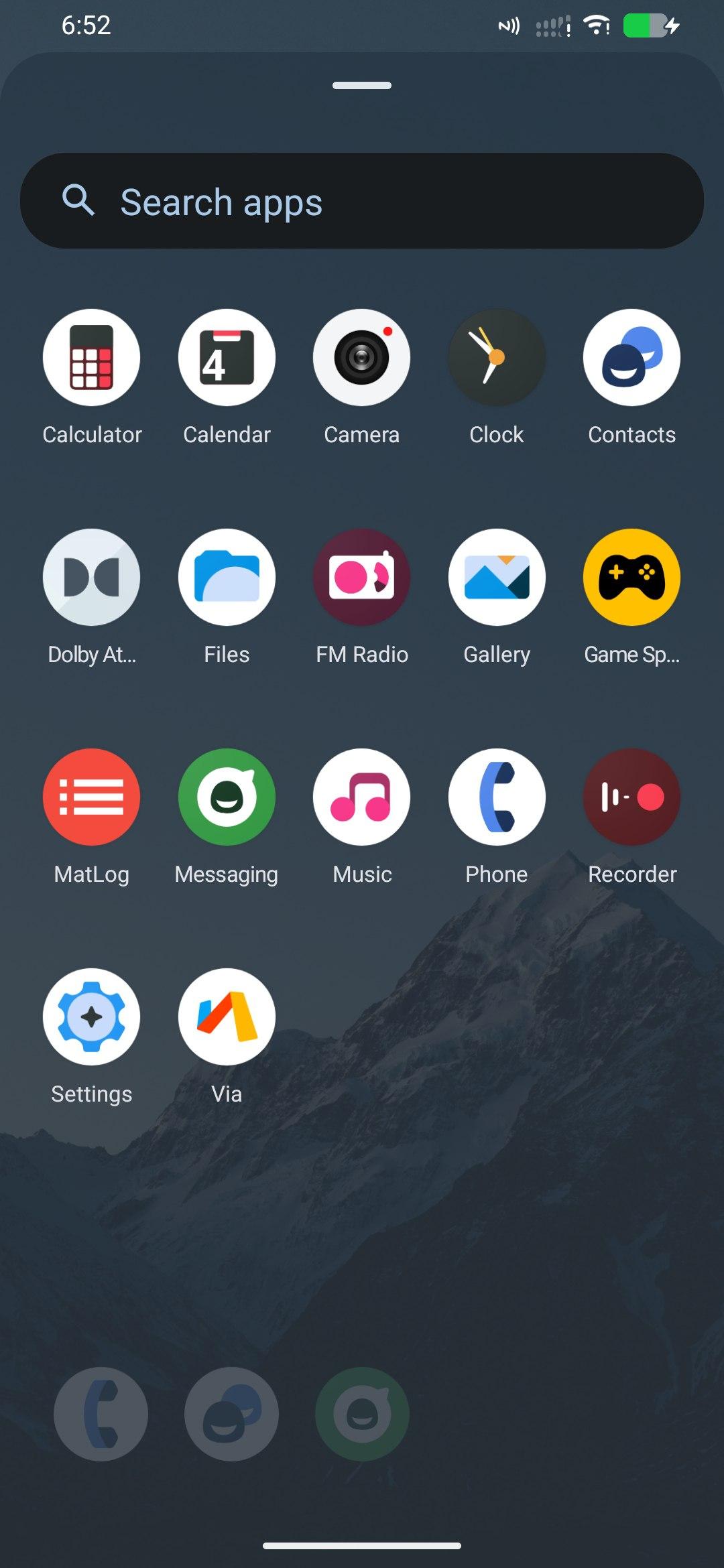Launch the Messaging app

click(227, 797)
